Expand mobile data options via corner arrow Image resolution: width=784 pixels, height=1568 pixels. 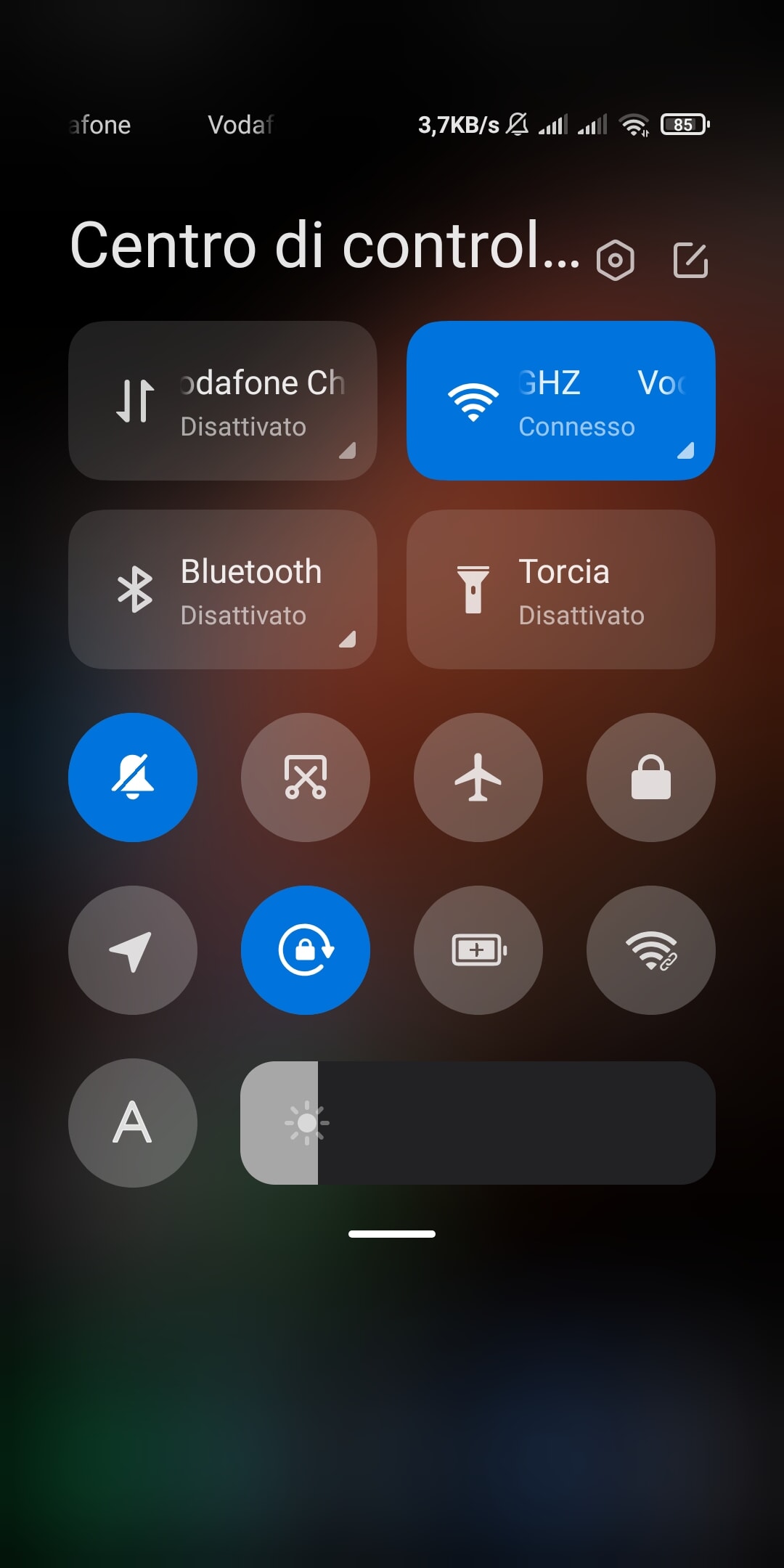[x=348, y=450]
